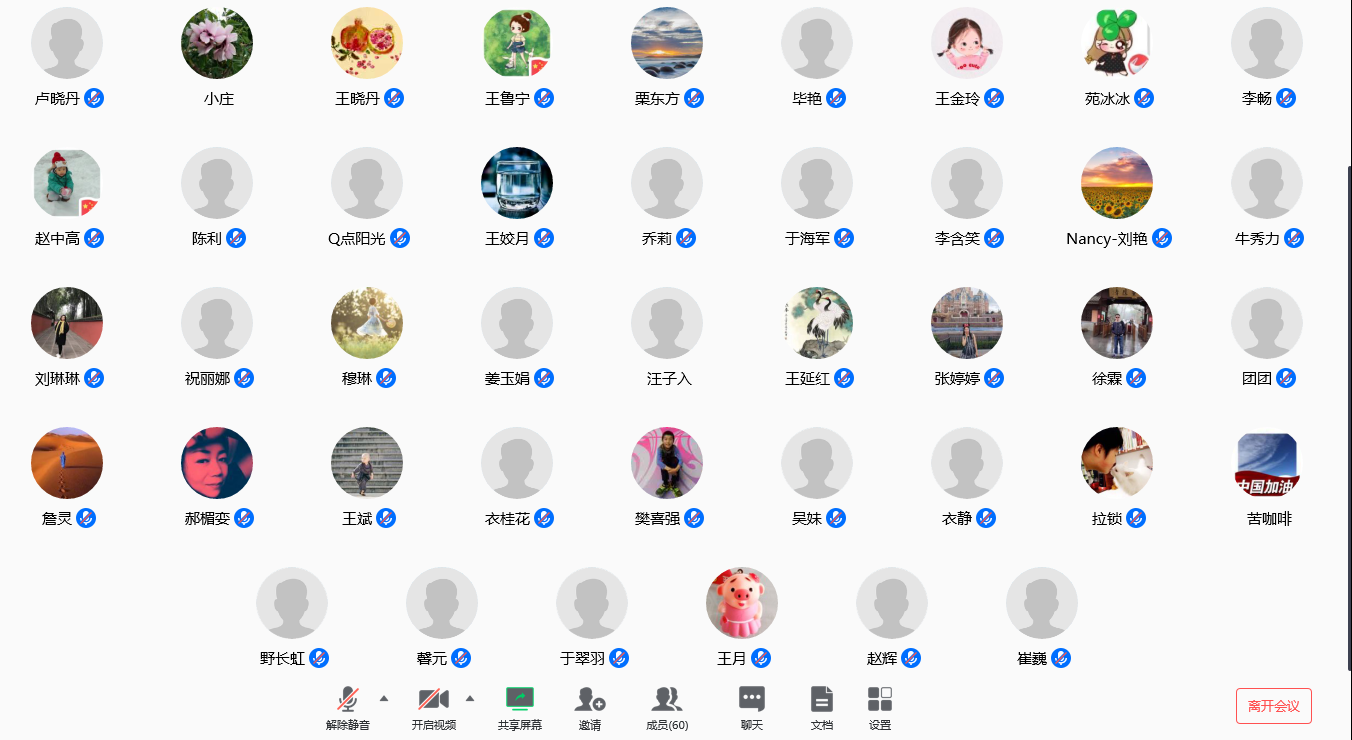1352x740 pixels.
Task: Start screen sharing (共享屏幕)
Action: [520, 706]
